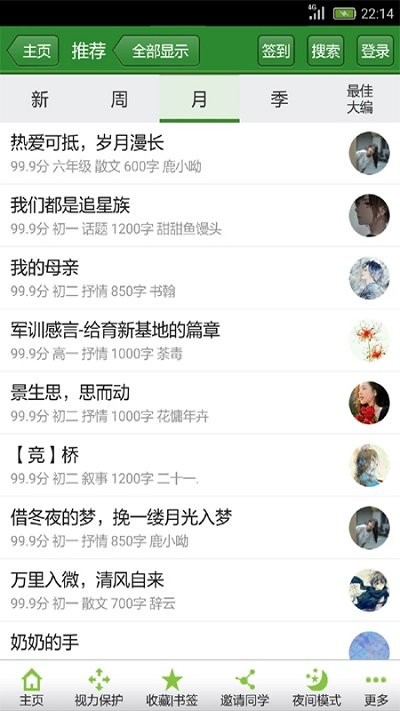Tap 签到 to check in

pyautogui.click(x=276, y=51)
